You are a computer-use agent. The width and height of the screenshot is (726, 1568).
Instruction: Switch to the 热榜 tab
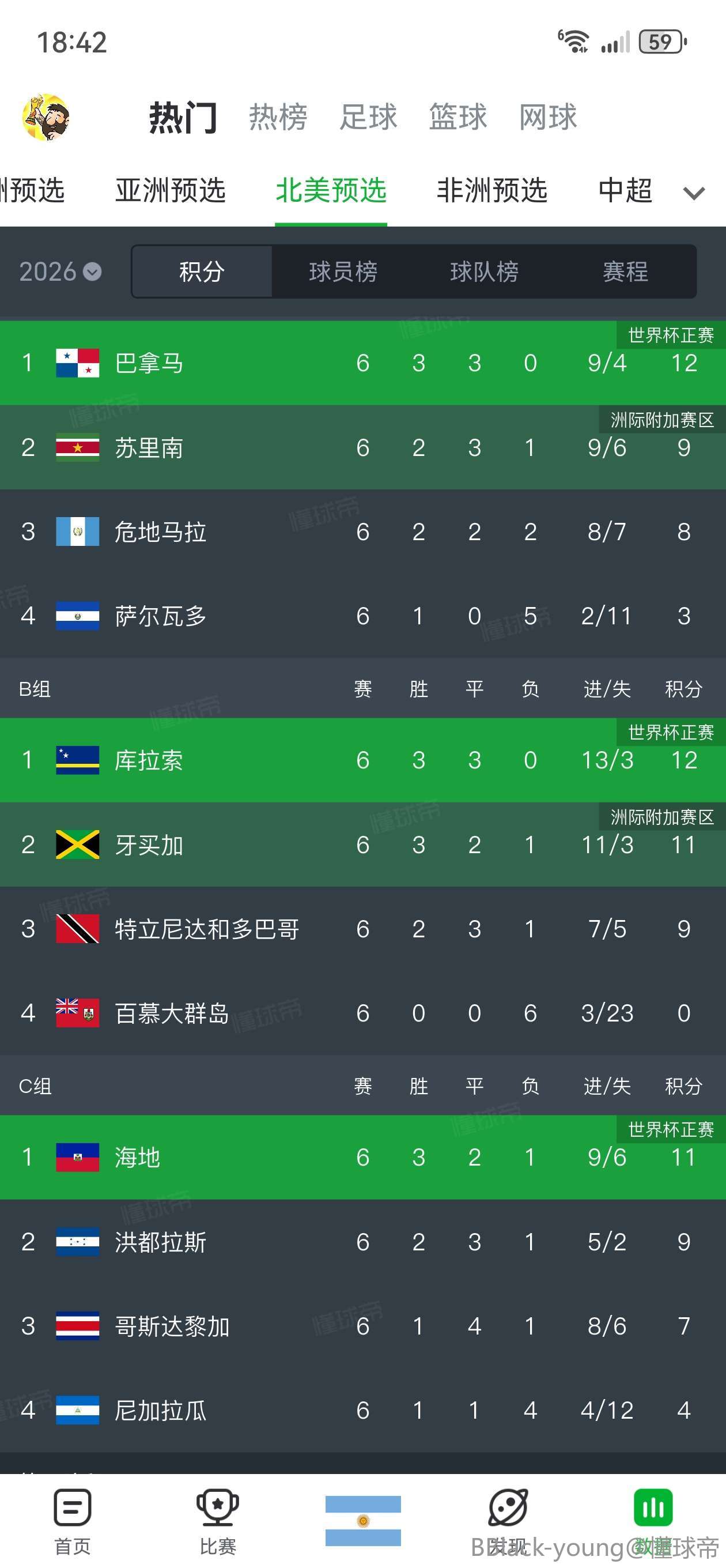point(278,117)
